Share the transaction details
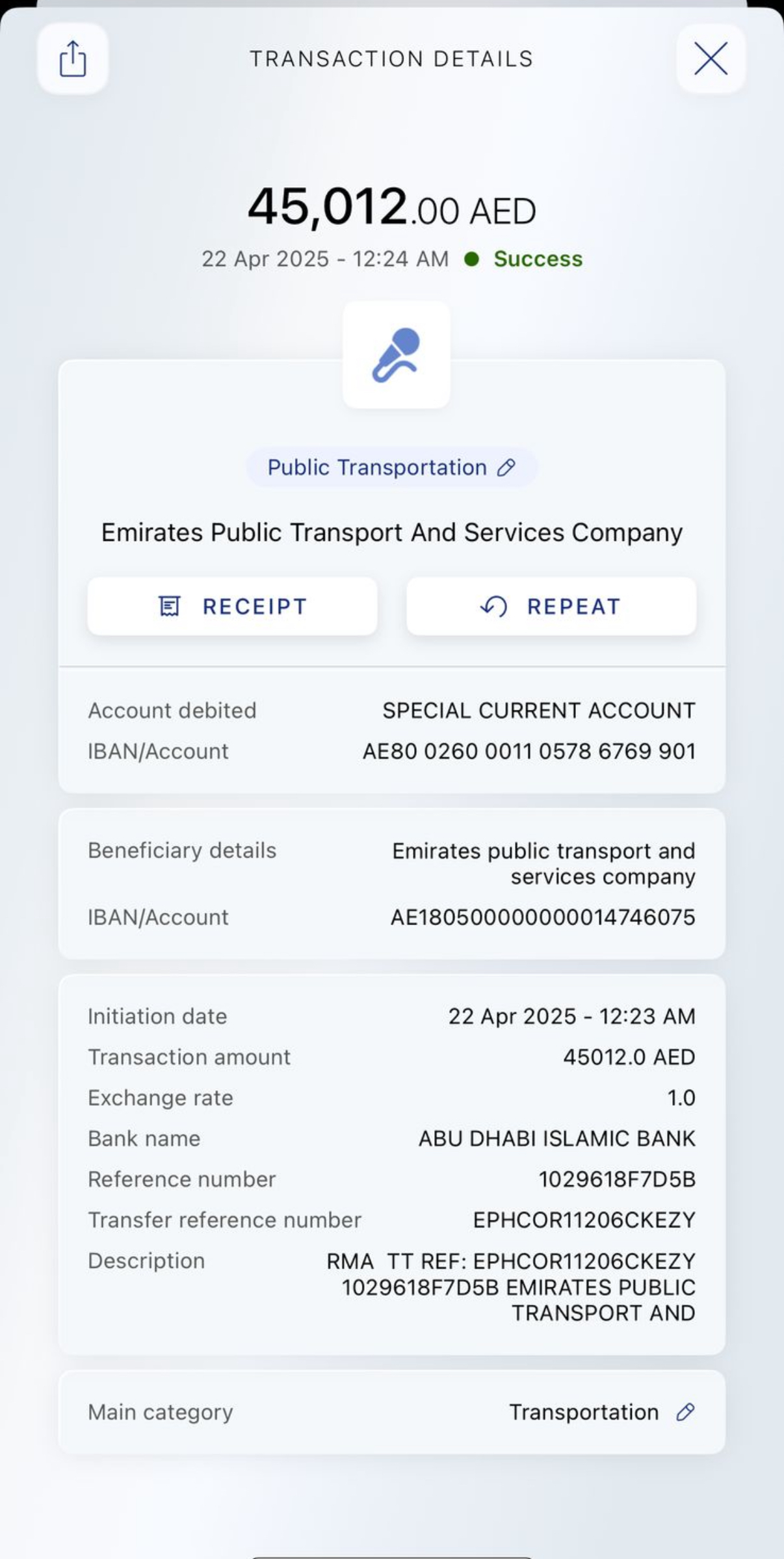784x1559 pixels. click(73, 59)
